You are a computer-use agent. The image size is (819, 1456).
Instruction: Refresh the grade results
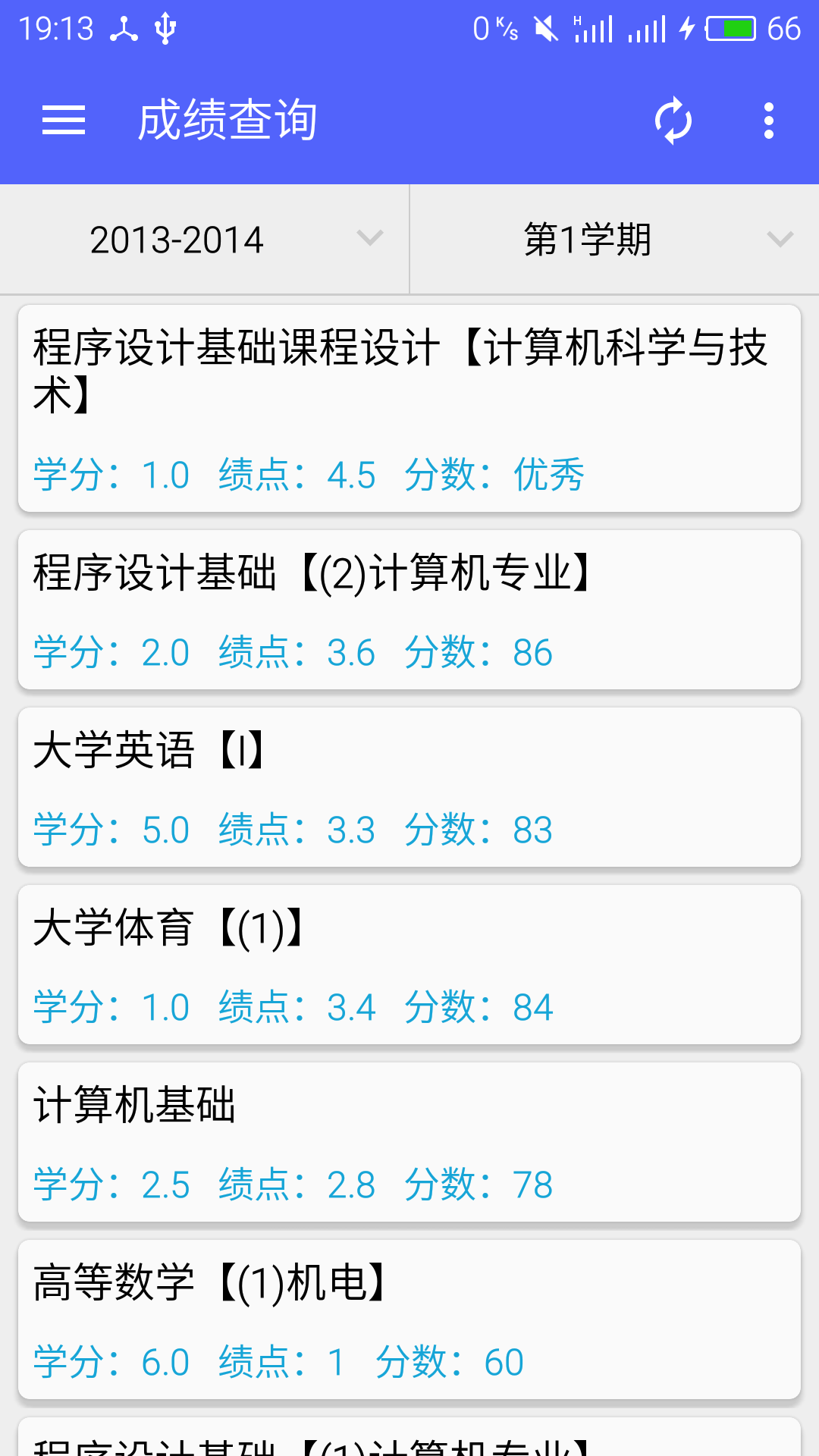coord(673,121)
